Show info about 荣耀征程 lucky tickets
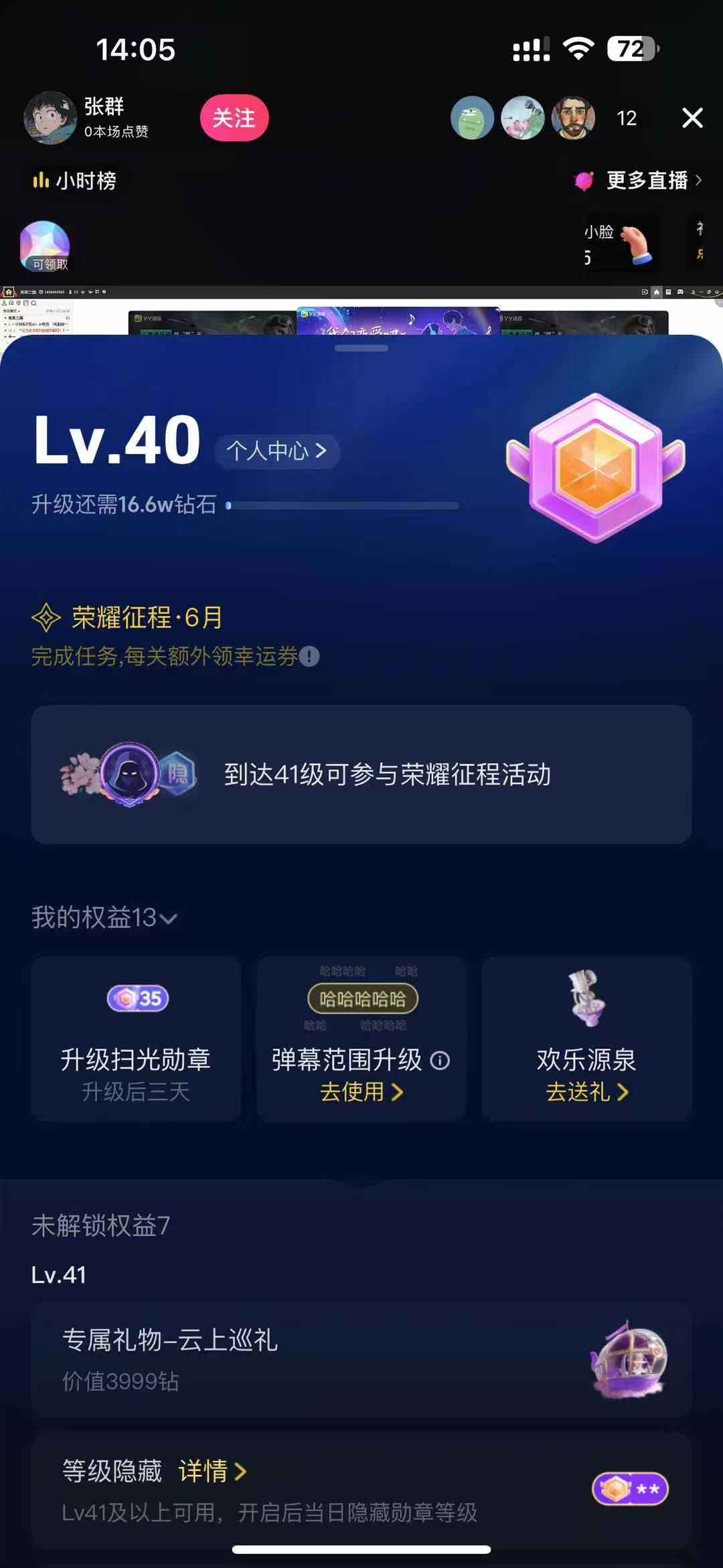This screenshot has height=1568, width=723. click(x=309, y=657)
